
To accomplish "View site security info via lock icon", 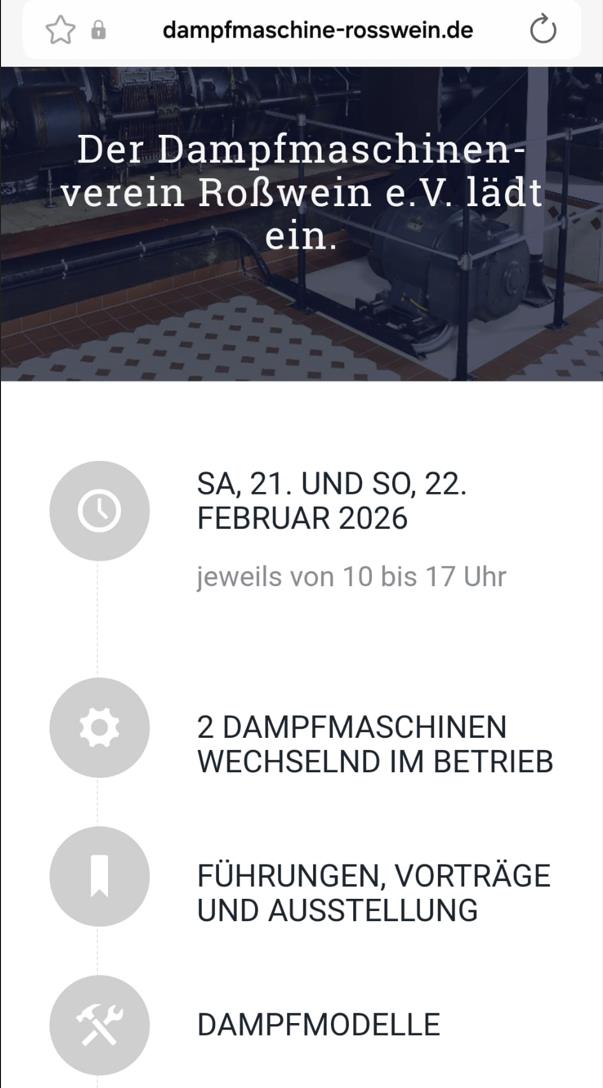I will [98, 30].
